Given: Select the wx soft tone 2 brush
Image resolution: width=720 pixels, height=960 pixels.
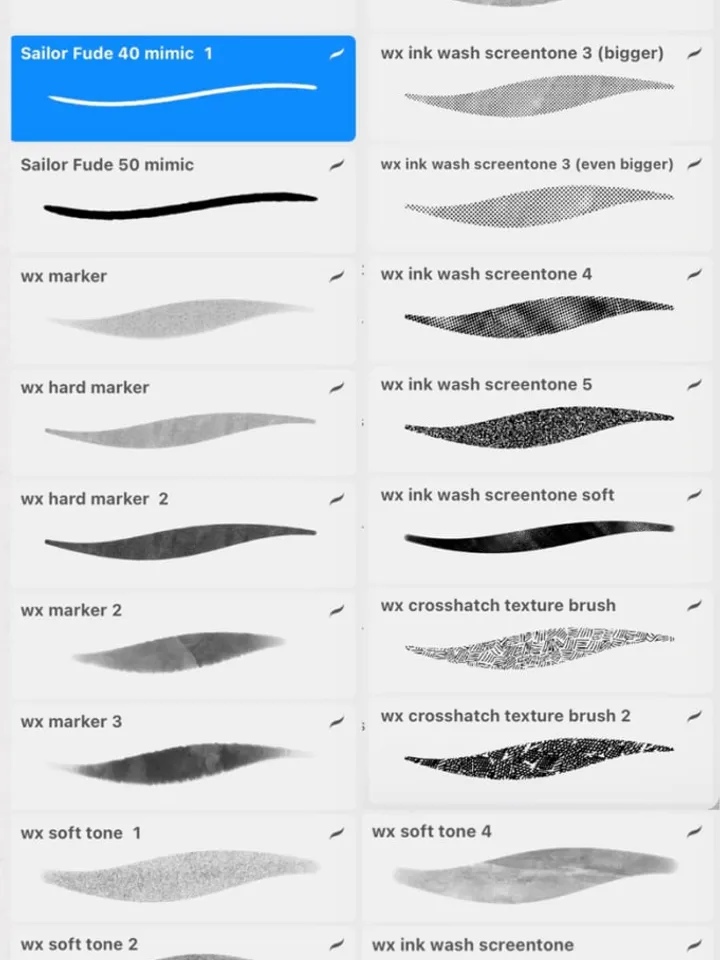Looking at the screenshot, I should click(x=183, y=946).
